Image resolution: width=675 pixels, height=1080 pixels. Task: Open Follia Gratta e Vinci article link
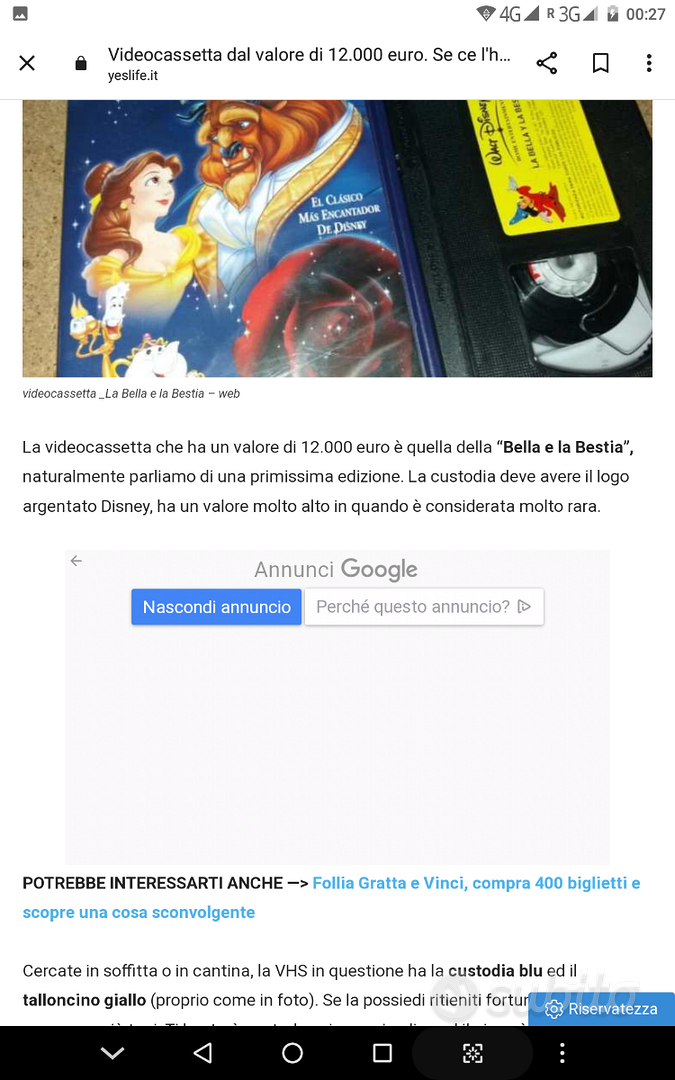[x=476, y=883]
